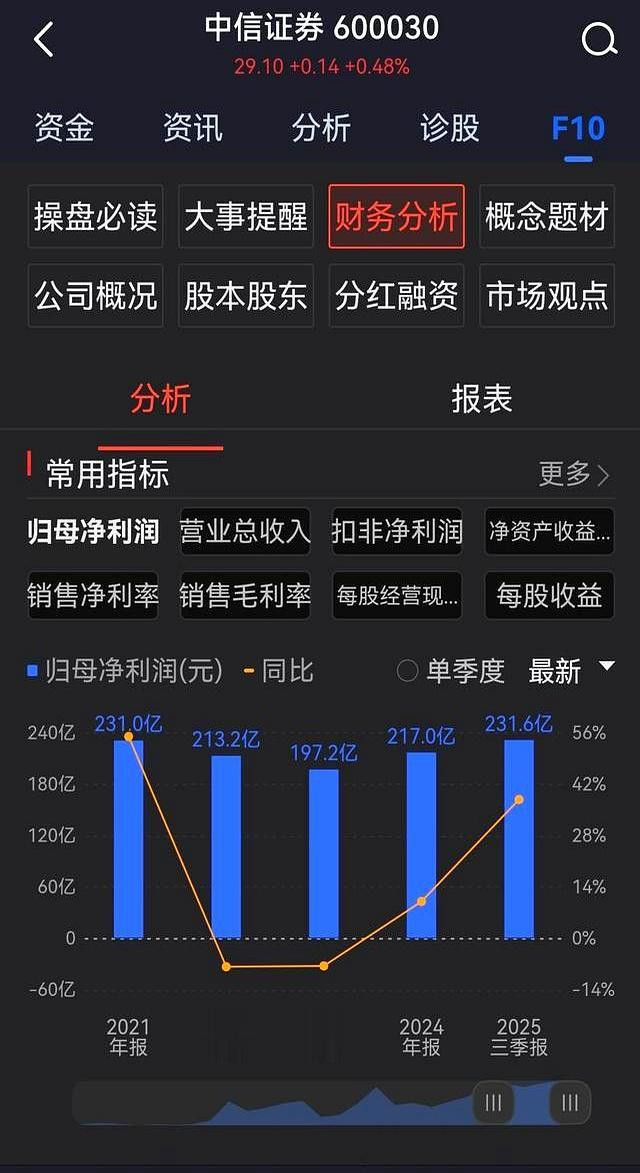
Task: Open 大事提醒
Action: (246, 216)
